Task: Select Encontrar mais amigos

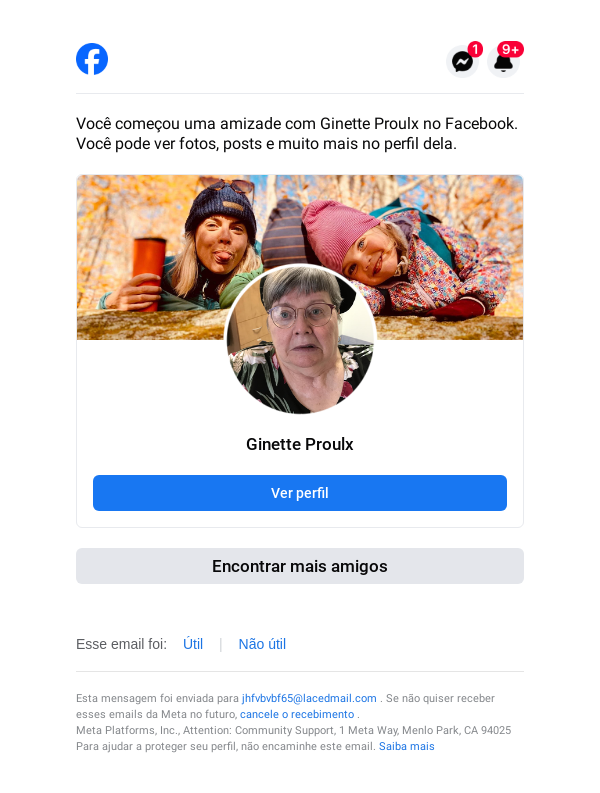Action: click(x=300, y=566)
